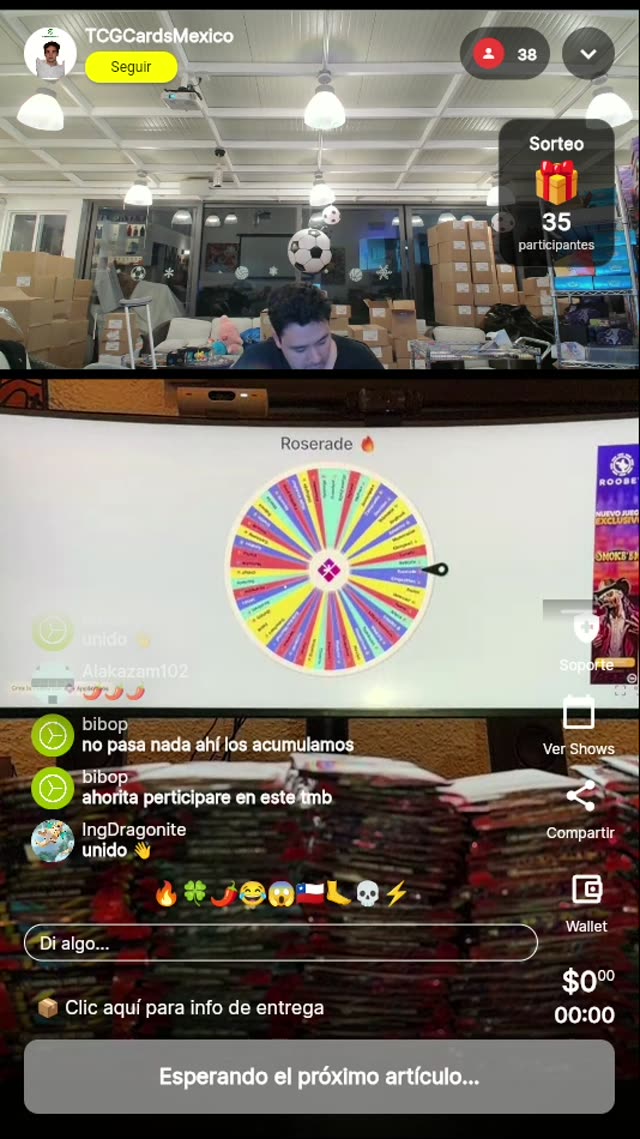
Task: Open Soporte help
Action: click(586, 641)
